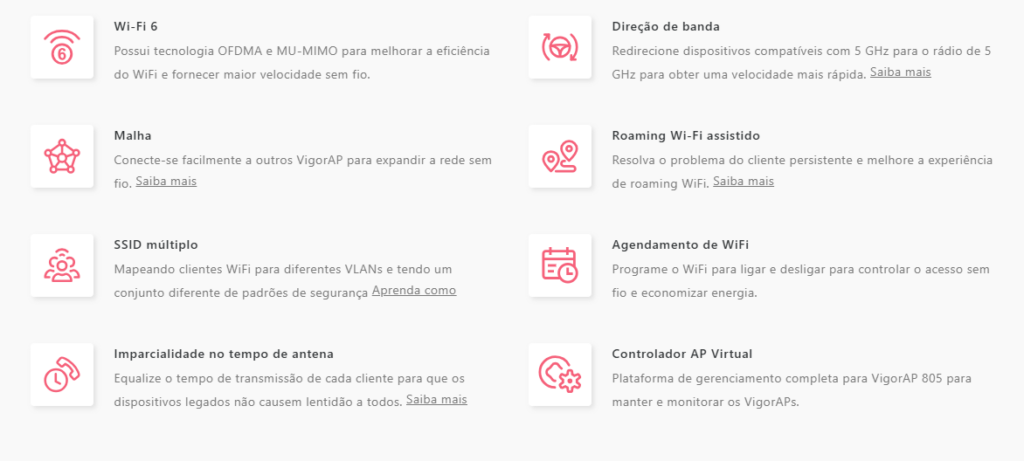Open Saiba mais link under Malha

point(166,182)
